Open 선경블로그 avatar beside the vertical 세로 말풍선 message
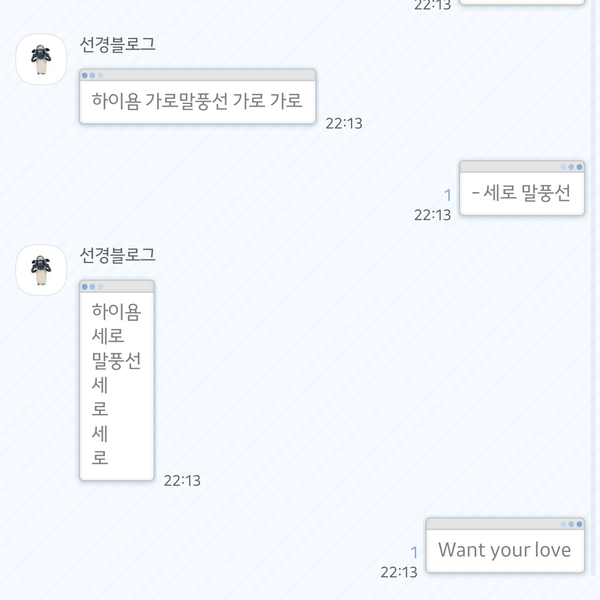The height and width of the screenshot is (600, 600). [x=41, y=269]
